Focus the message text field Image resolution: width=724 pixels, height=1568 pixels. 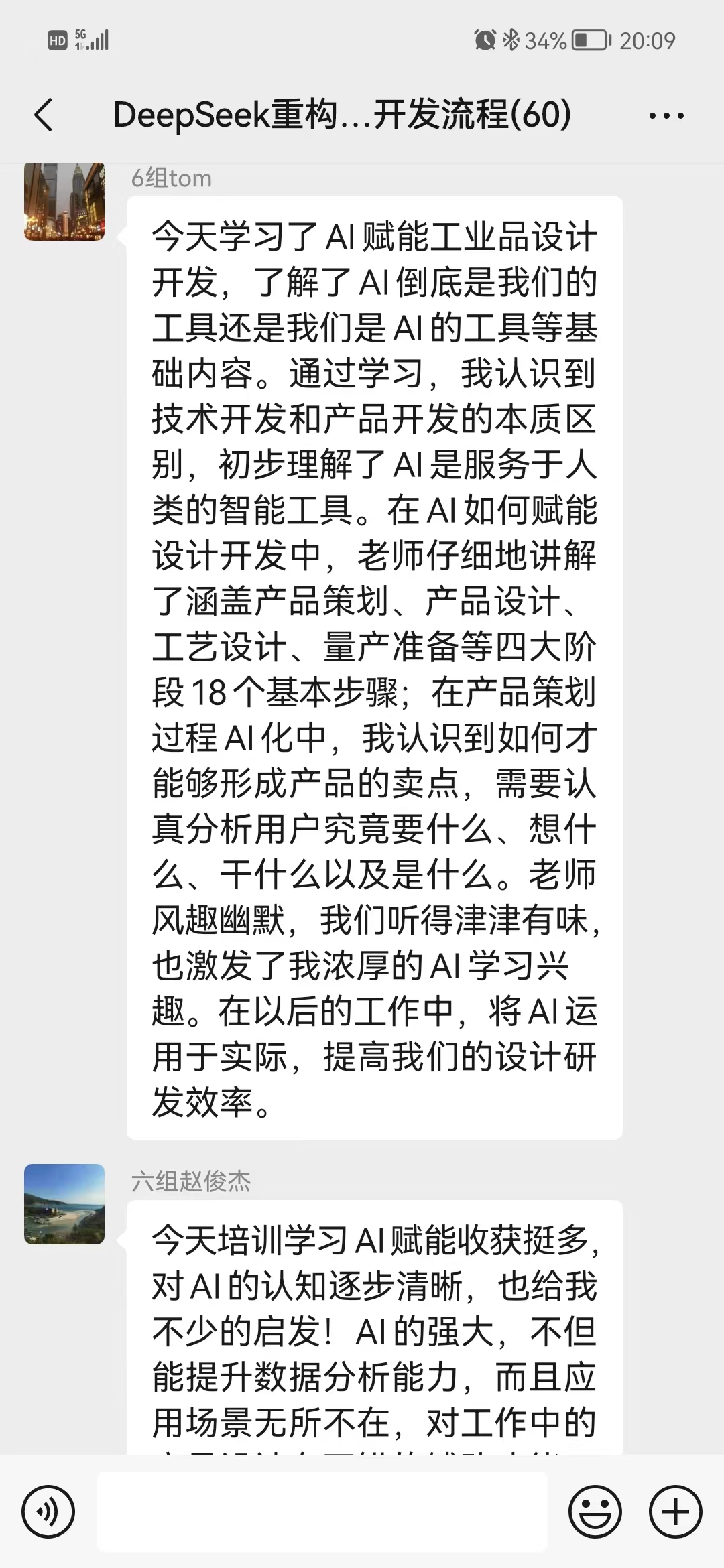(322, 1512)
